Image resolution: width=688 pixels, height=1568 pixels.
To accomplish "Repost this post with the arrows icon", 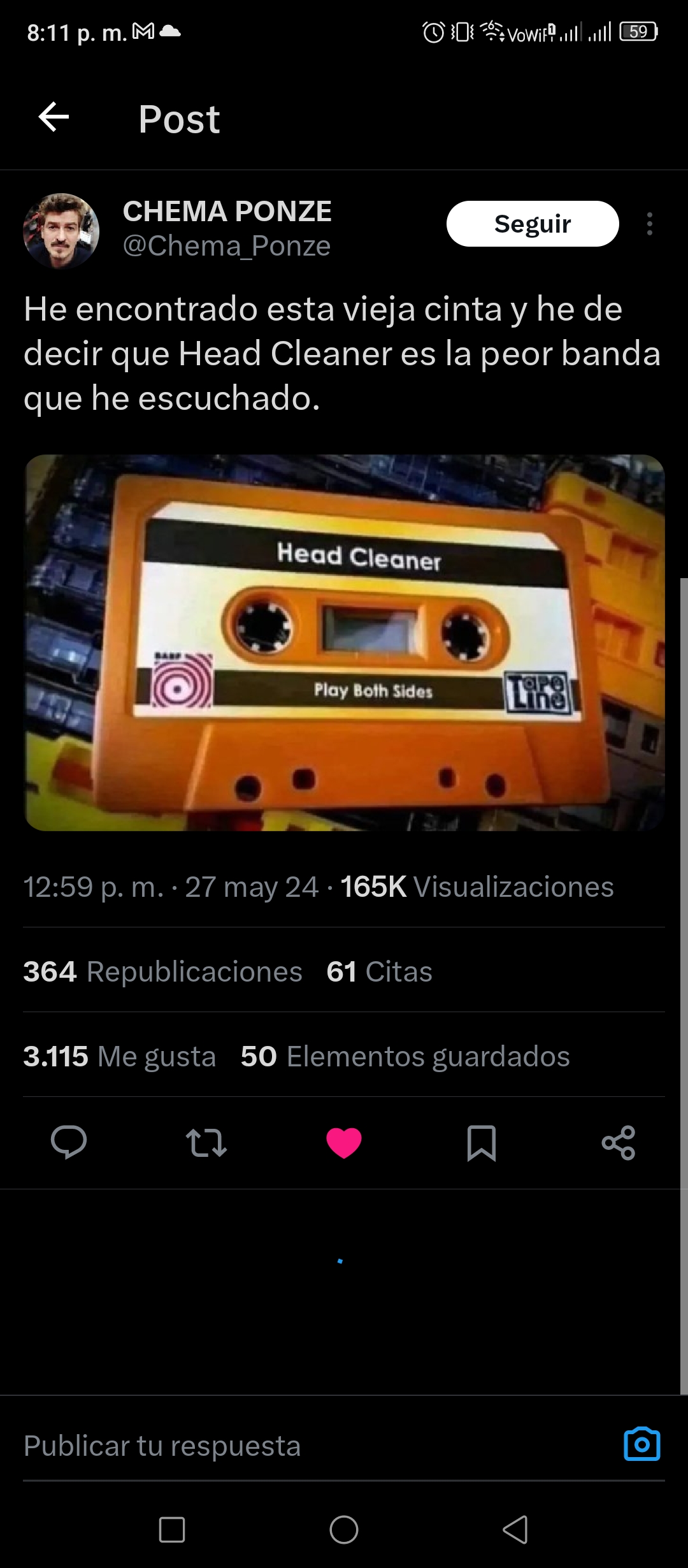I will (206, 1142).
